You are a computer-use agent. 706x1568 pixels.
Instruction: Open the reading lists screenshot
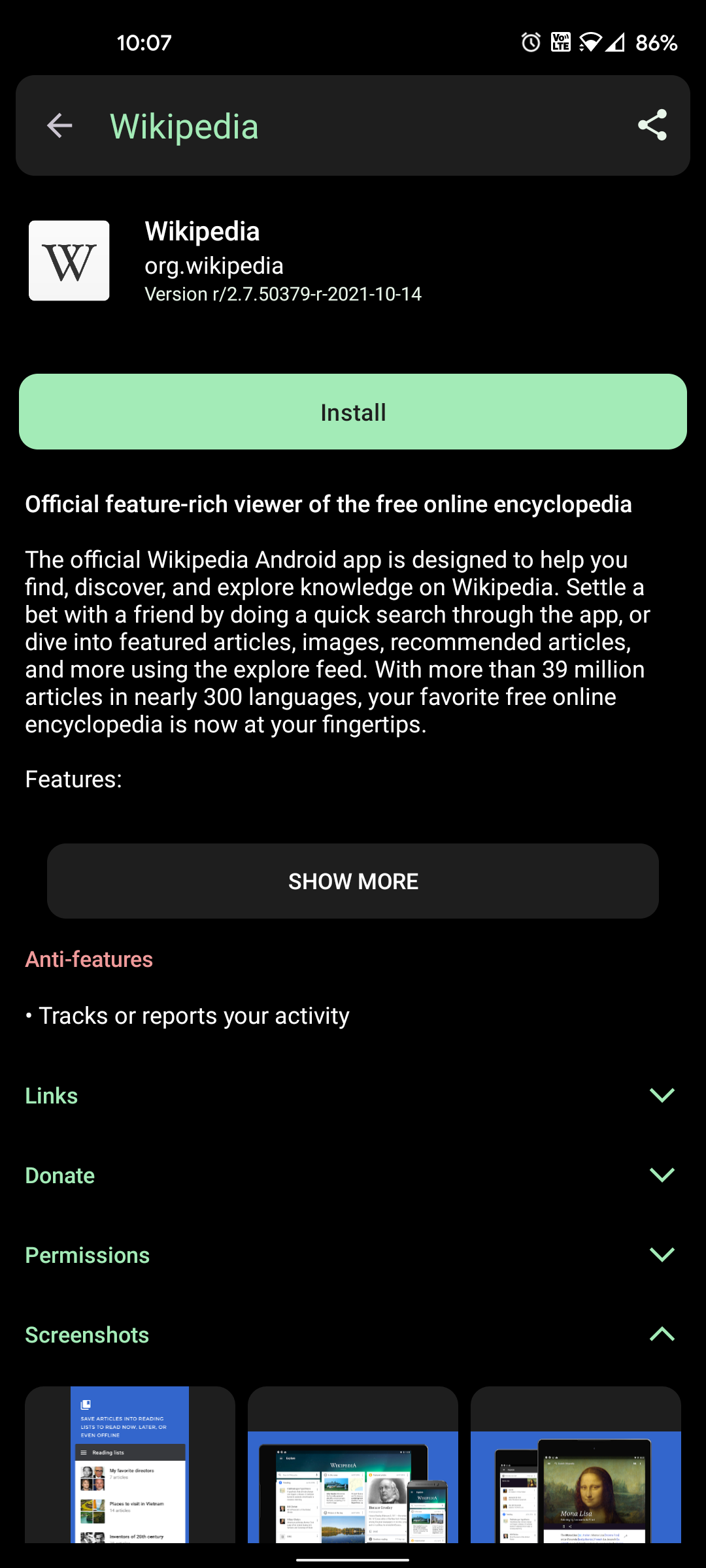pyautogui.click(x=130, y=1464)
